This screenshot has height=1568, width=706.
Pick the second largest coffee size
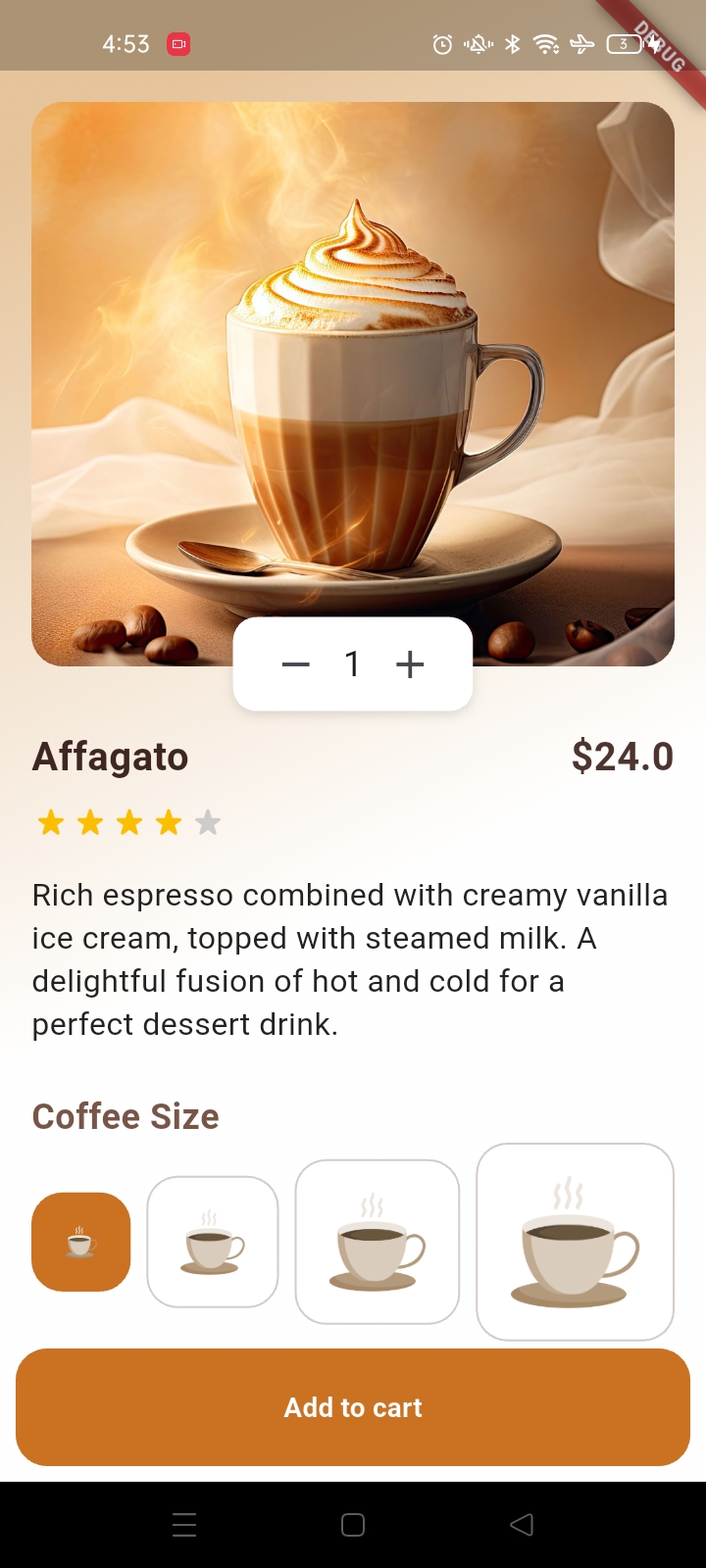[378, 1242]
